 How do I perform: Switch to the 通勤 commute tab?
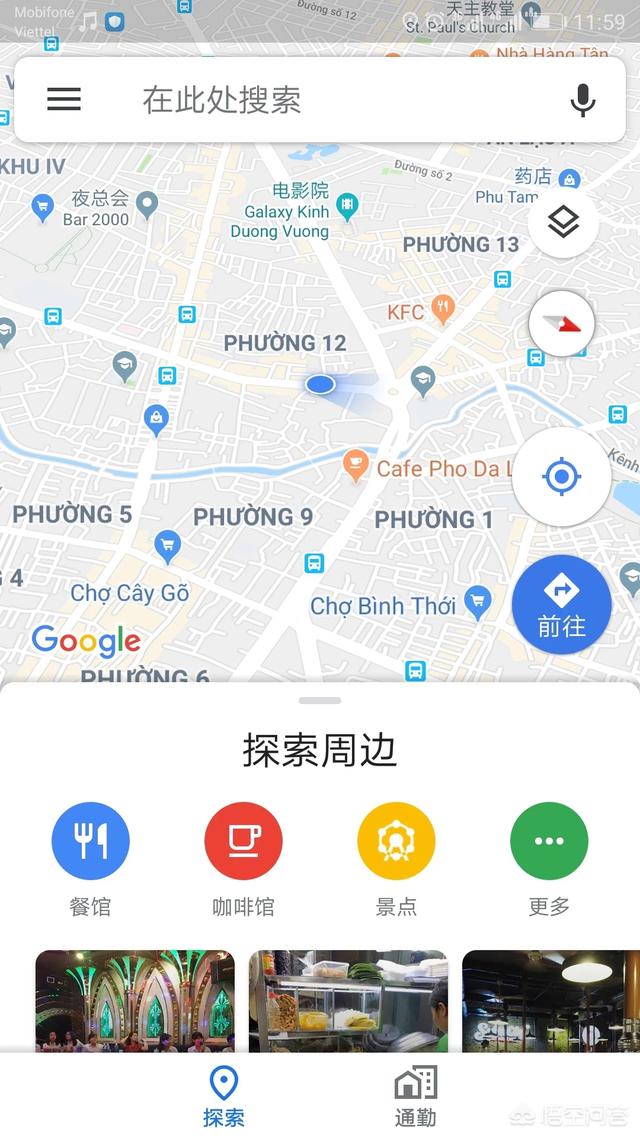click(x=415, y=1097)
